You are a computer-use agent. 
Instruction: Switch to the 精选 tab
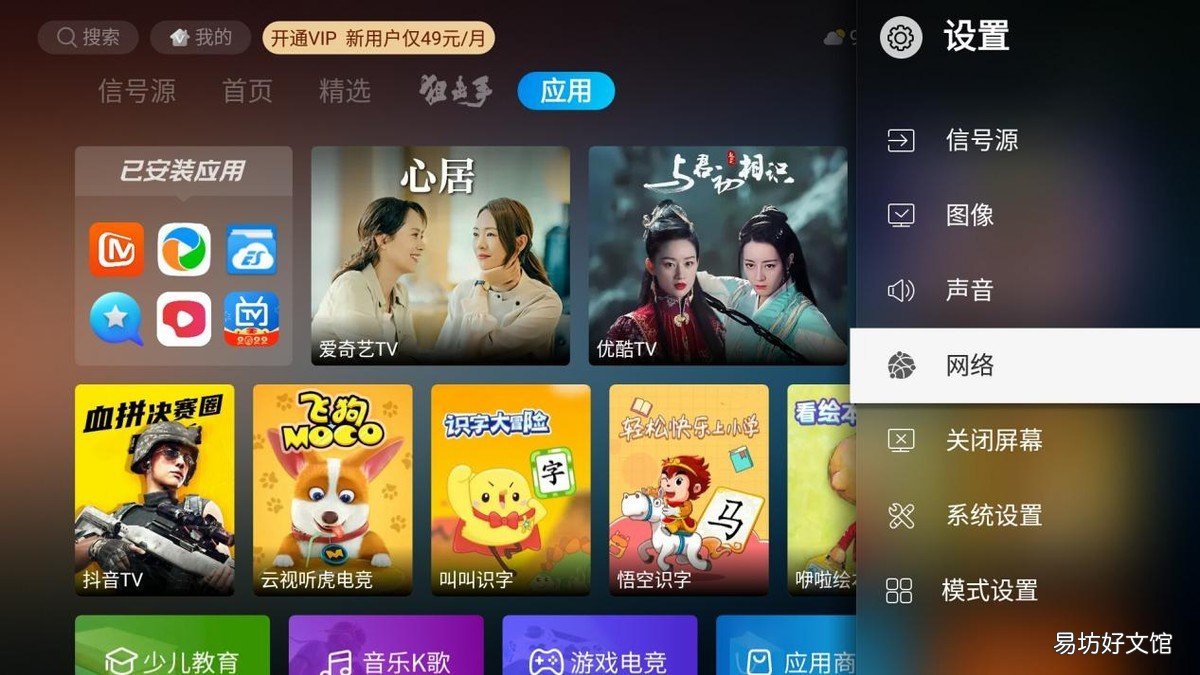pyautogui.click(x=344, y=91)
